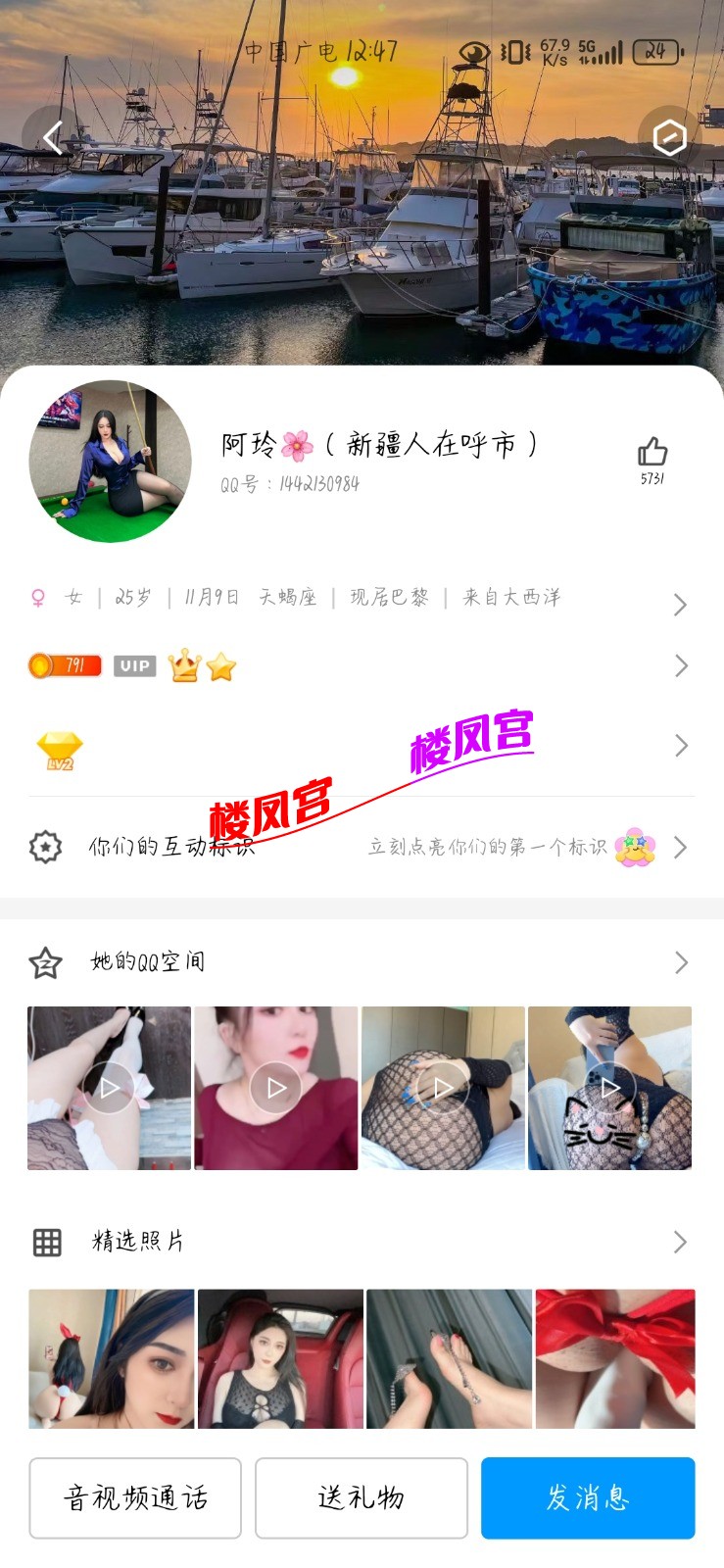Play the fourth QQ空间 video
Image resolution: width=724 pixels, height=1568 pixels.
[609, 1088]
